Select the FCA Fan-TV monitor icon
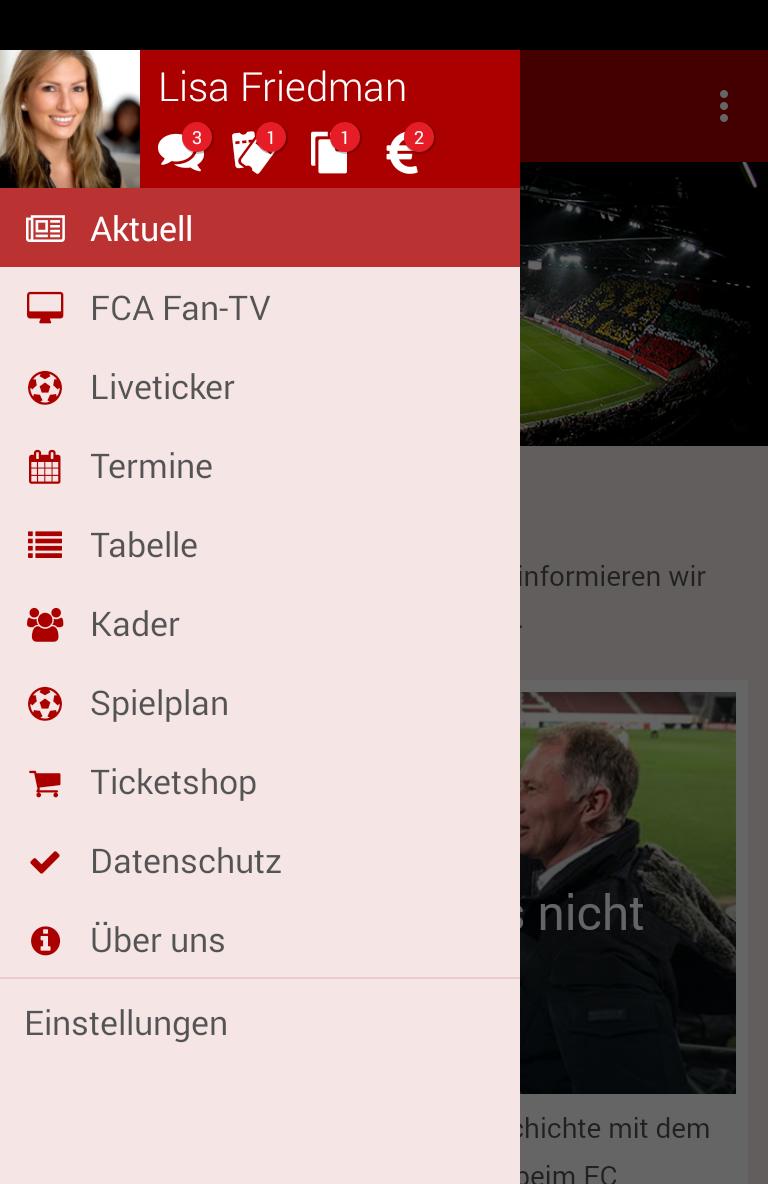The image size is (768, 1184). (45, 307)
